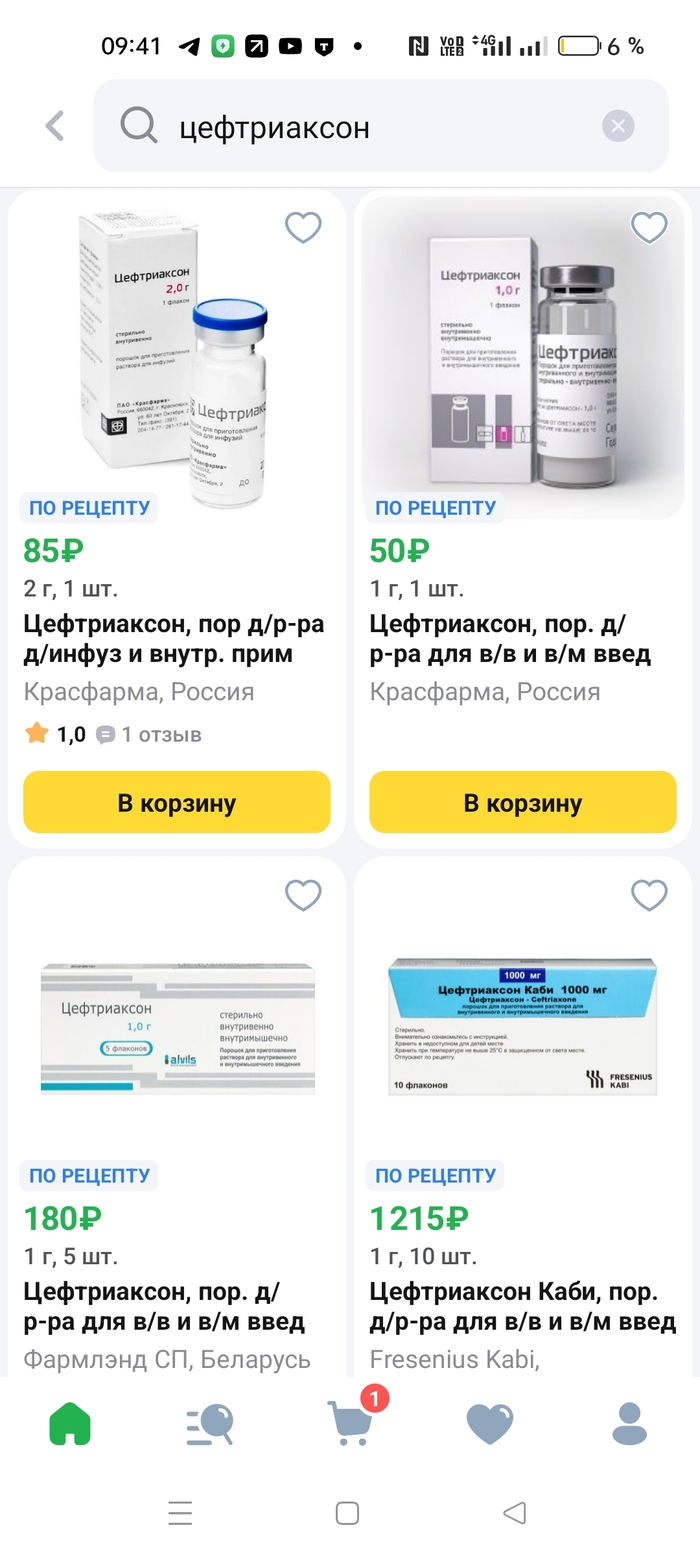Open the profile tab
700x1556 pixels.
click(629, 1423)
